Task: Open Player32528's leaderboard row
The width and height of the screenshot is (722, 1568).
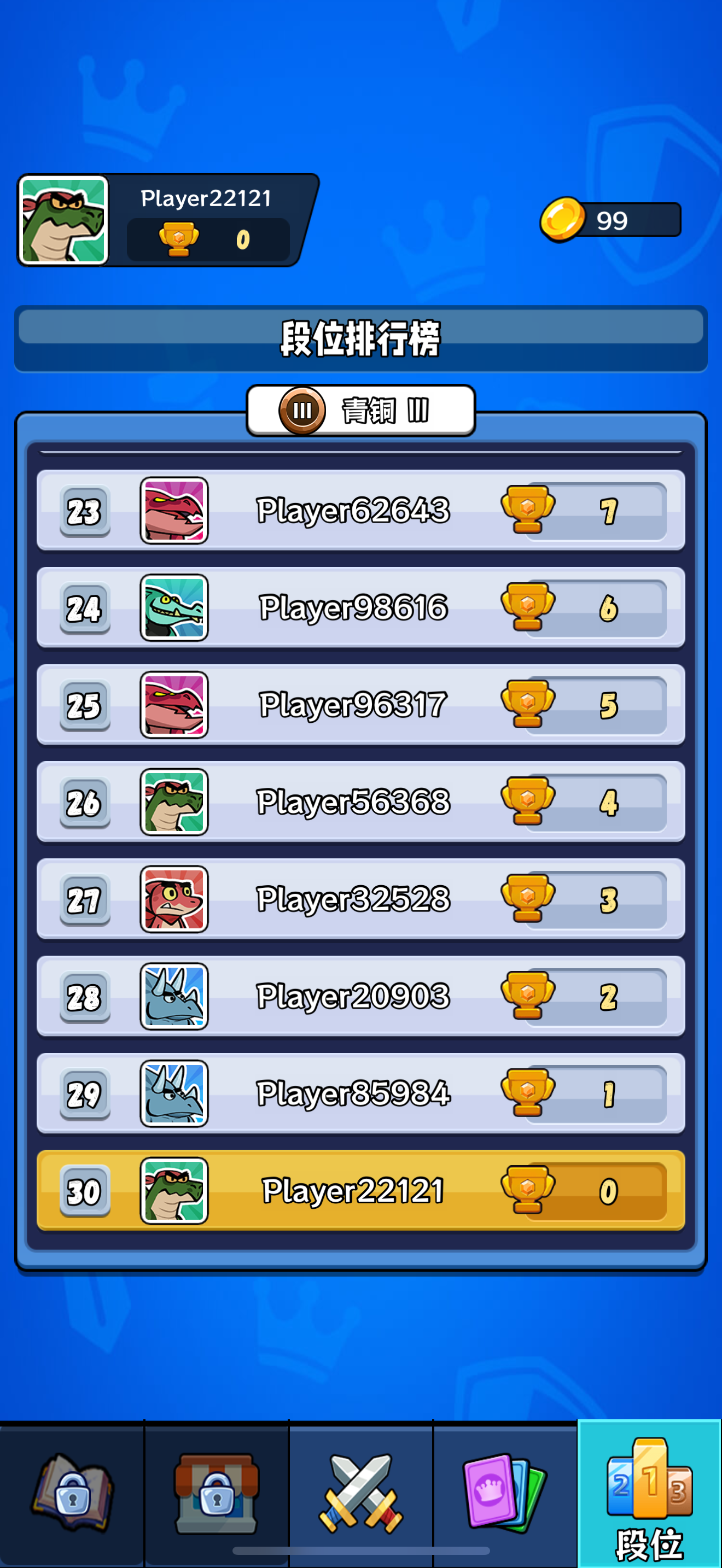Action: coord(360,899)
